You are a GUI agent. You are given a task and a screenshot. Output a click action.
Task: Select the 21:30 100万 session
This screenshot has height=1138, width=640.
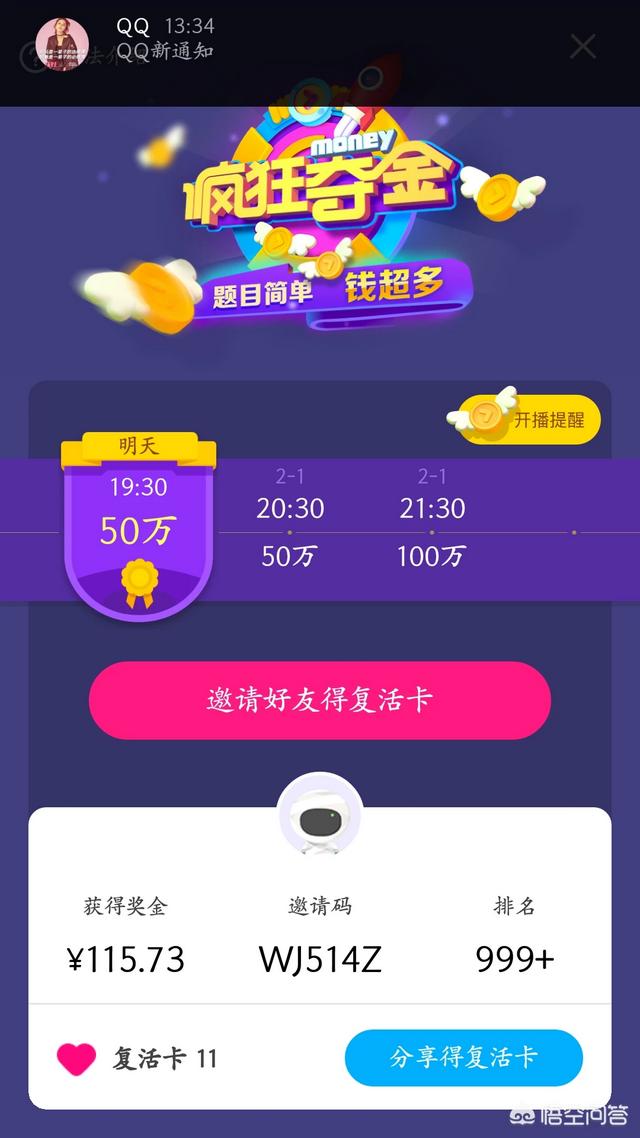[432, 530]
